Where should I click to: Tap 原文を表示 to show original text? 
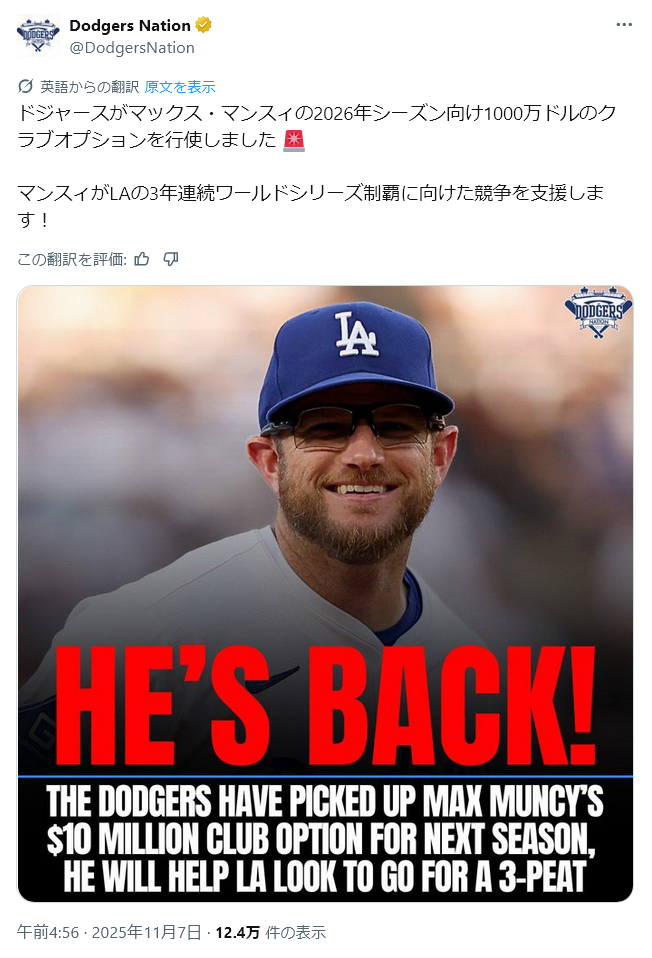180,87
